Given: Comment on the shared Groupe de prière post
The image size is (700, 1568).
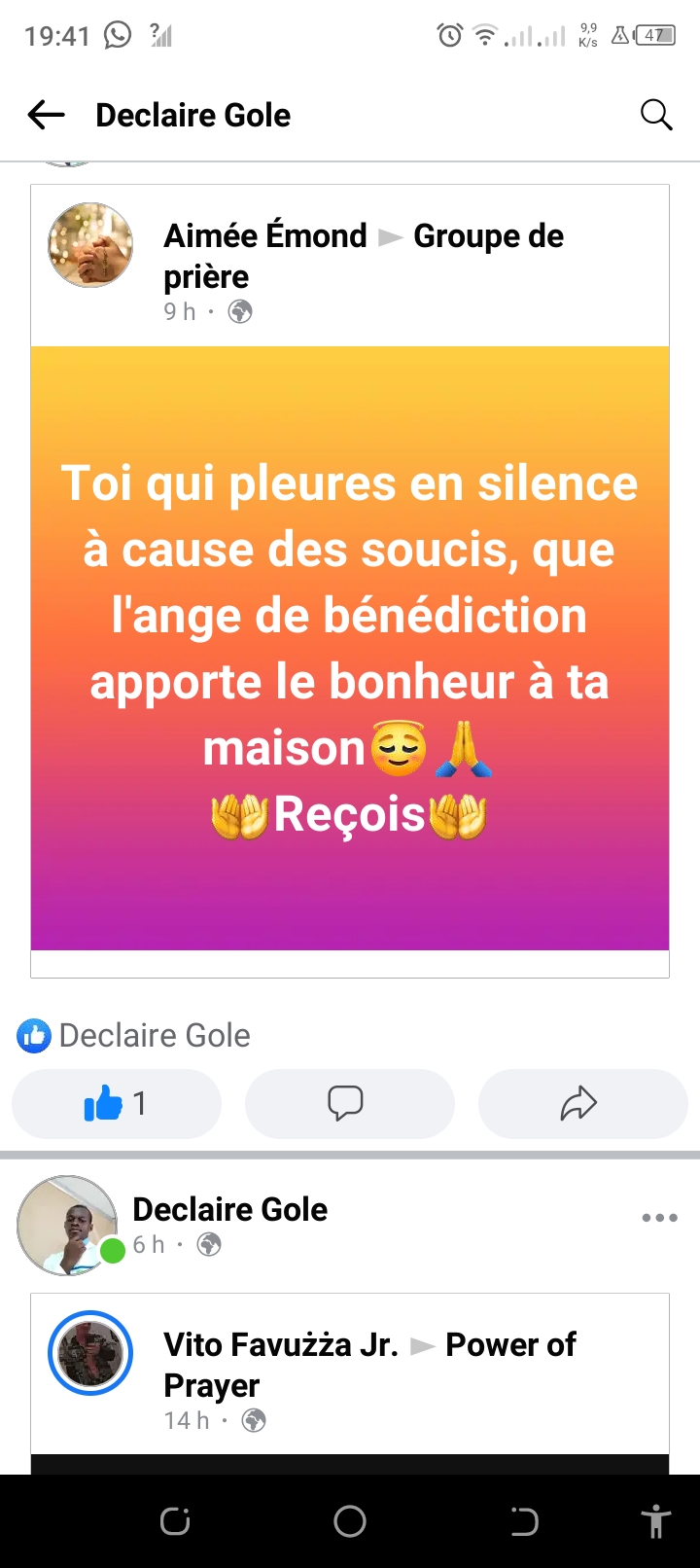Looking at the screenshot, I should (350, 1103).
